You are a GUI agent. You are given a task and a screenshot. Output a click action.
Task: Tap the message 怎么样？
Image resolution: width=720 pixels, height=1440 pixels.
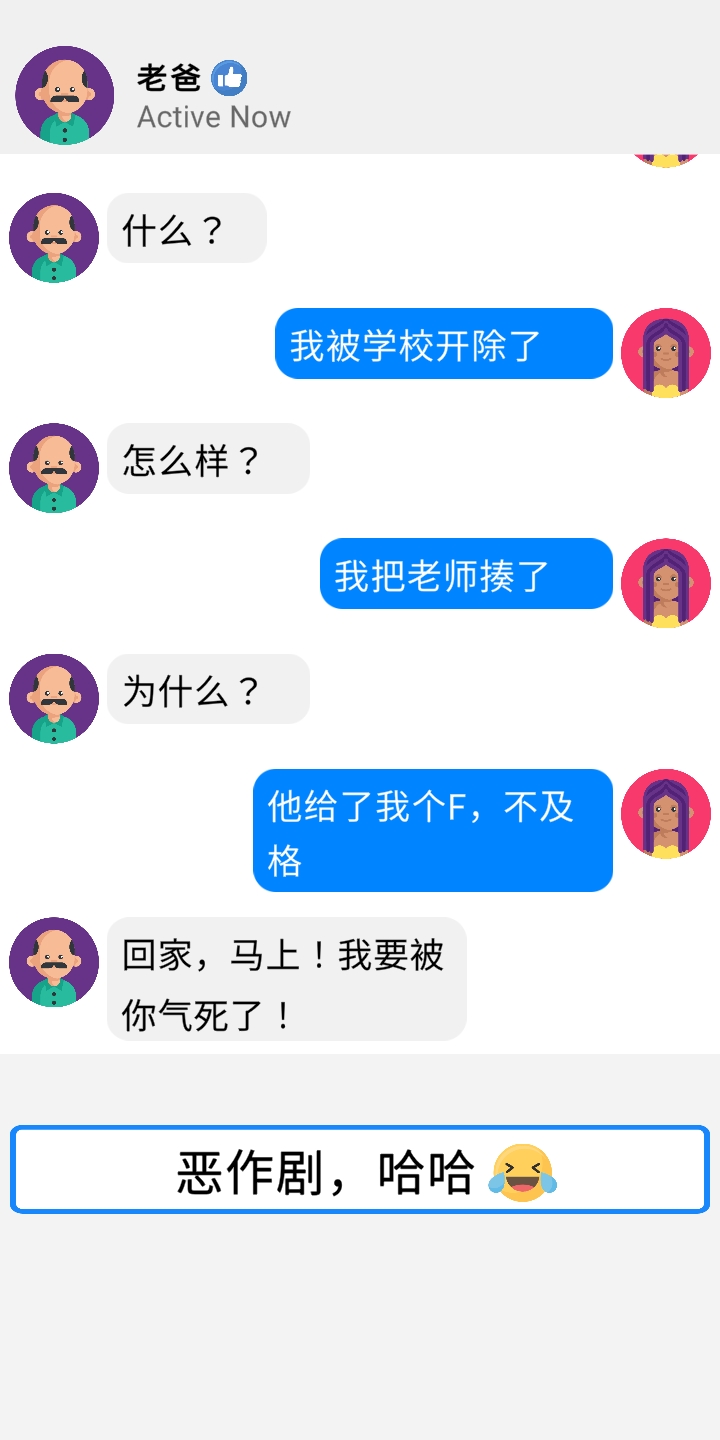207,459
